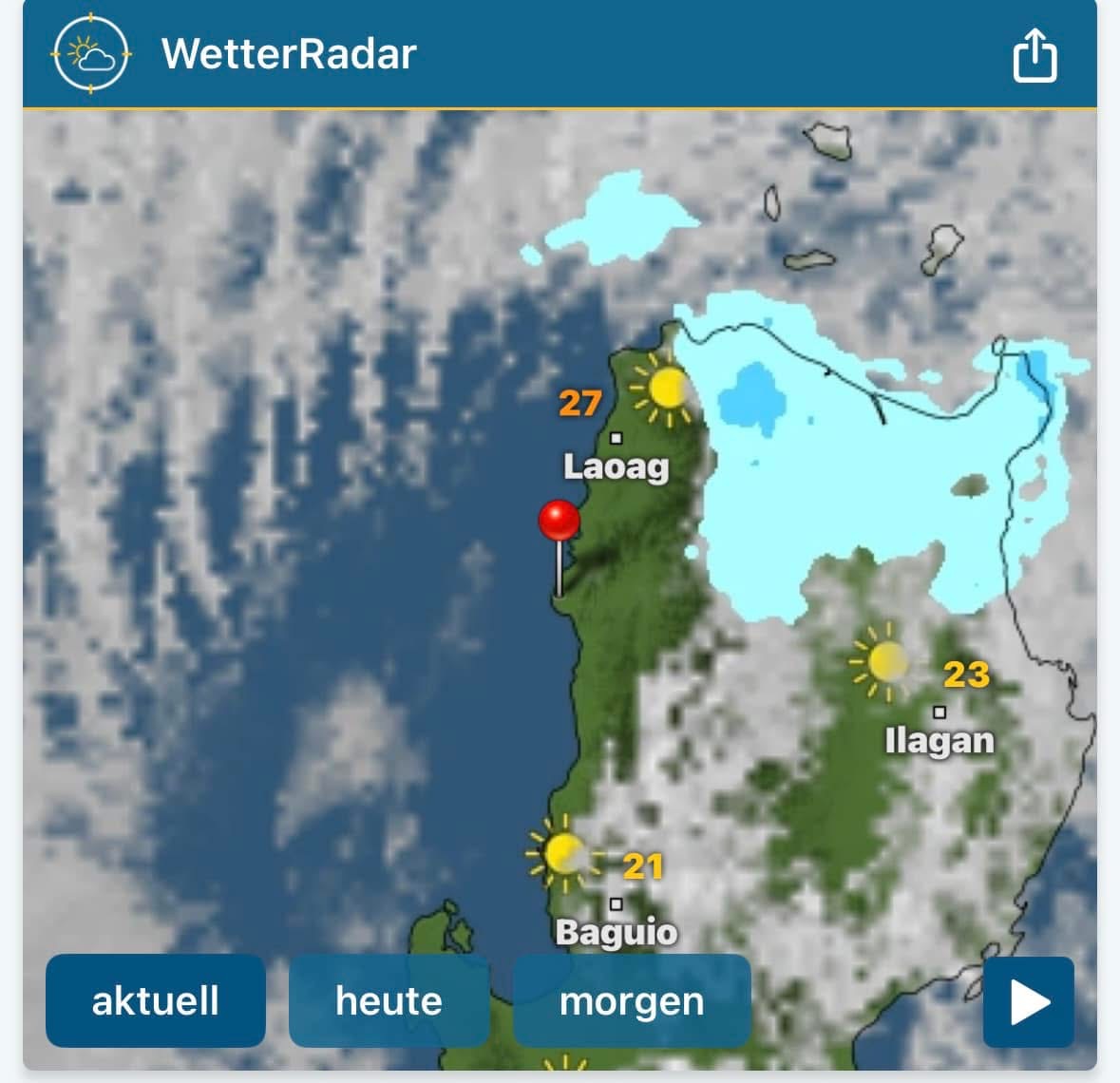Open Ilagan weather details

coord(939,739)
